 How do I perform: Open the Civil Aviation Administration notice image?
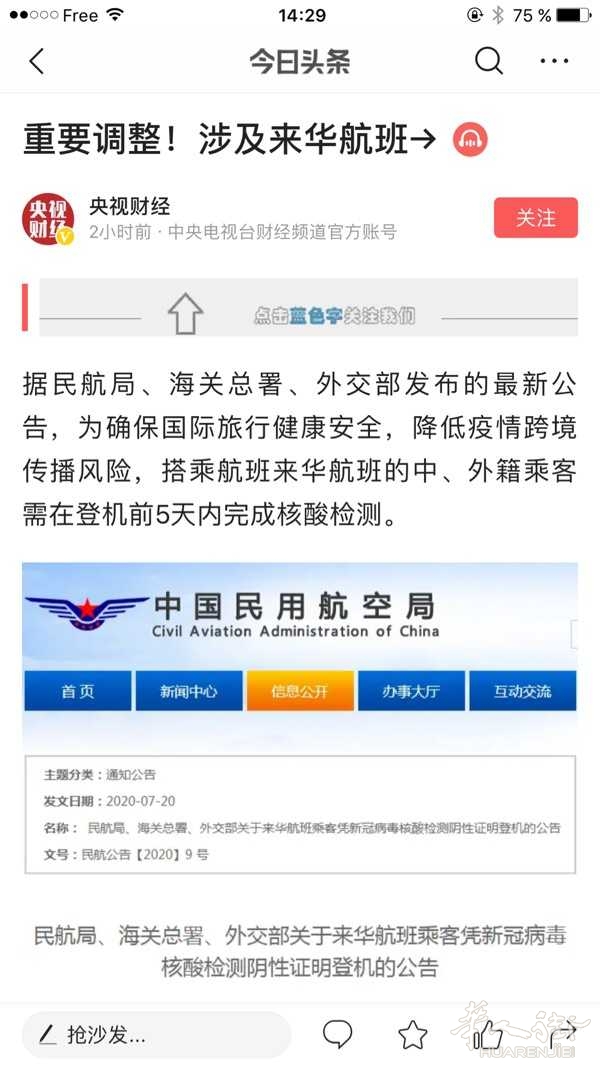(x=300, y=719)
